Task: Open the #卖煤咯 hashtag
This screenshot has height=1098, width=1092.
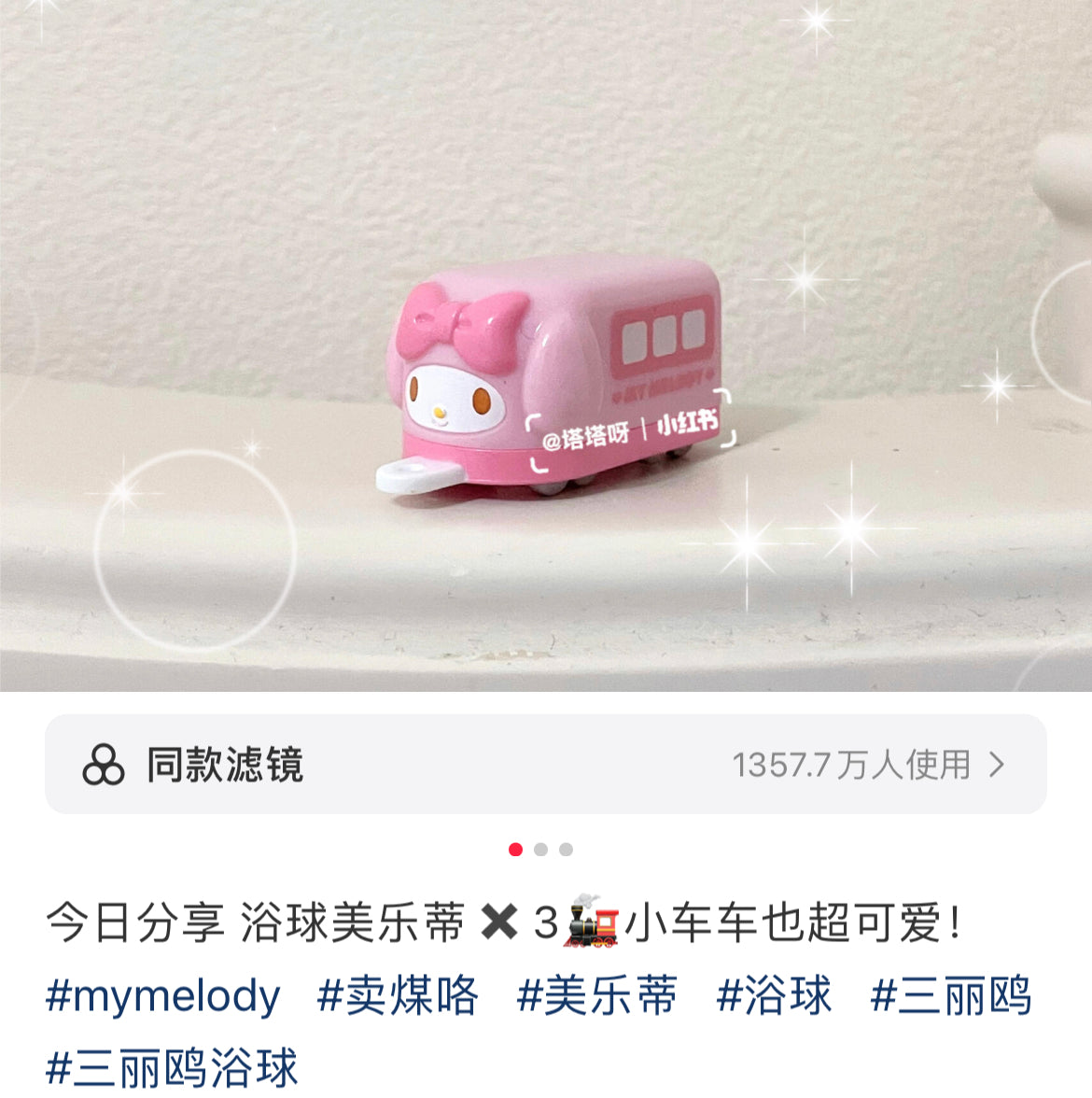Action: [398, 996]
